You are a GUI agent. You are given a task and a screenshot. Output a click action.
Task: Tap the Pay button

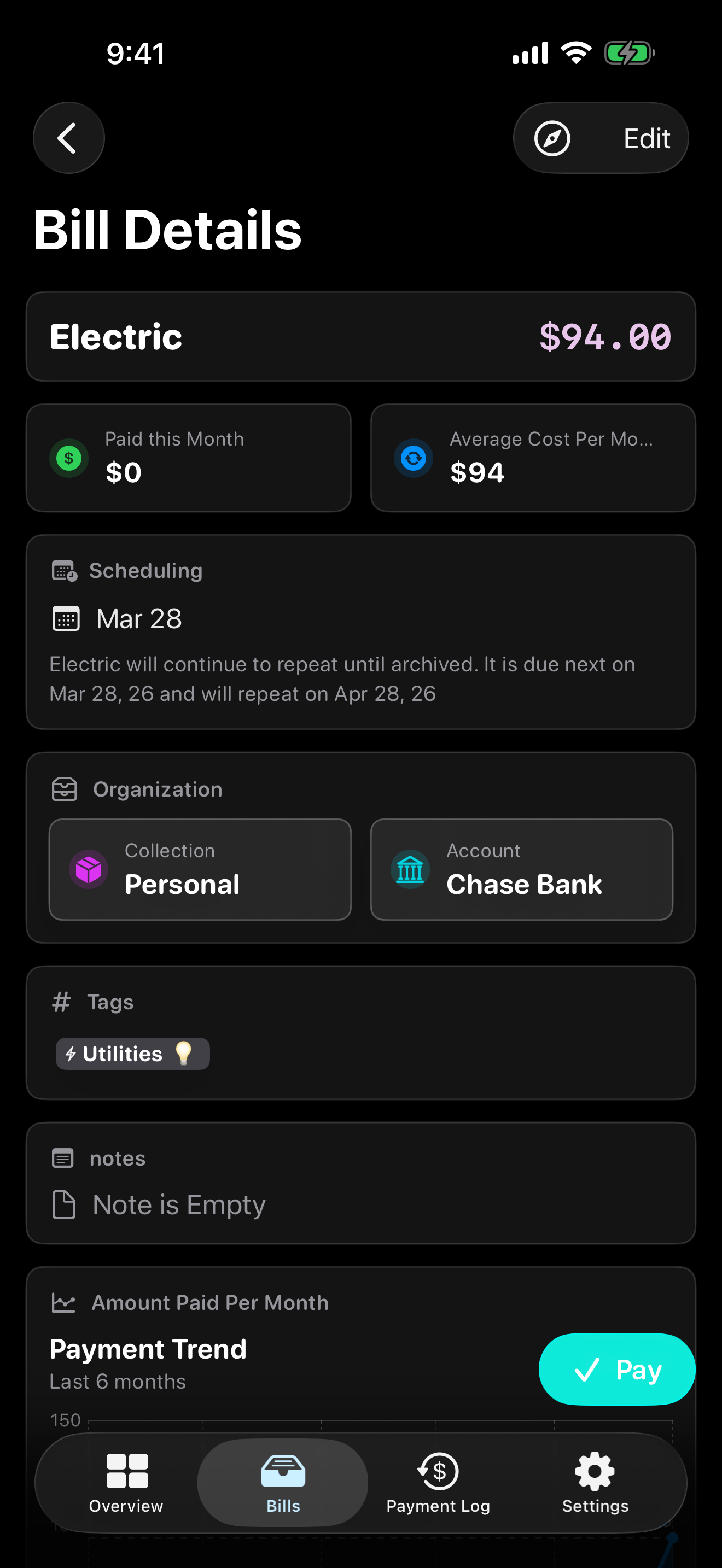pyautogui.click(x=616, y=1369)
